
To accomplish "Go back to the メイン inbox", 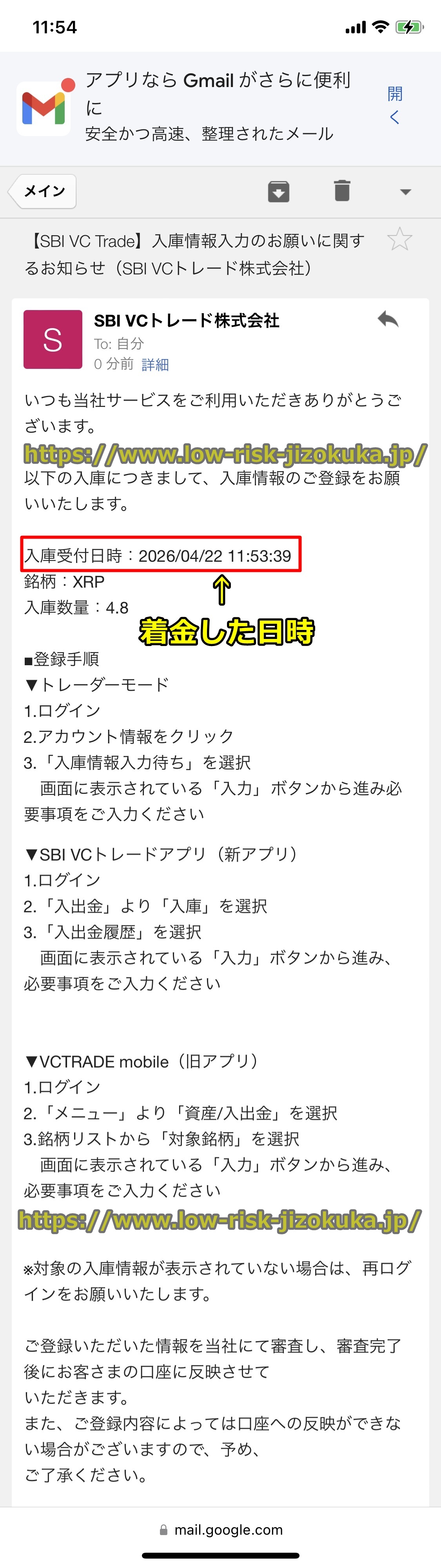I will [44, 191].
